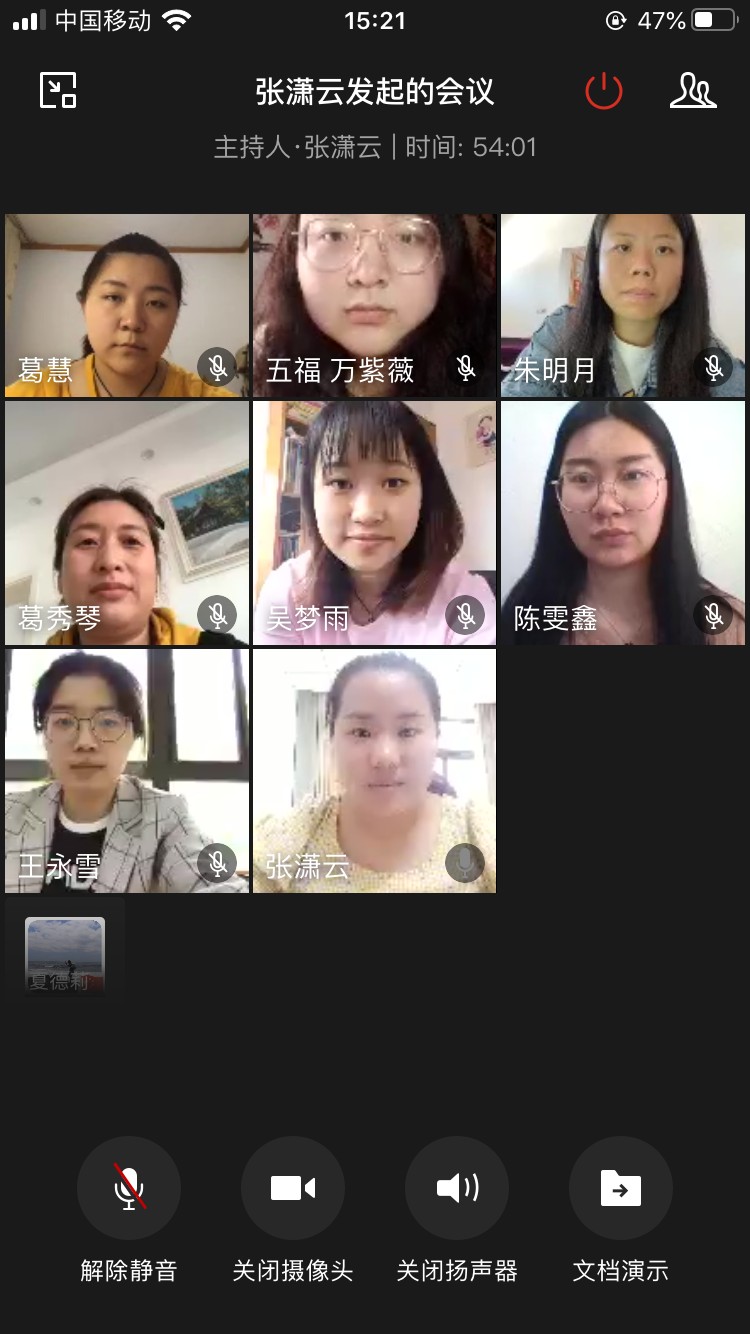The image size is (750, 1334).
Task: Select 朱明月's video tile
Action: pos(622,305)
